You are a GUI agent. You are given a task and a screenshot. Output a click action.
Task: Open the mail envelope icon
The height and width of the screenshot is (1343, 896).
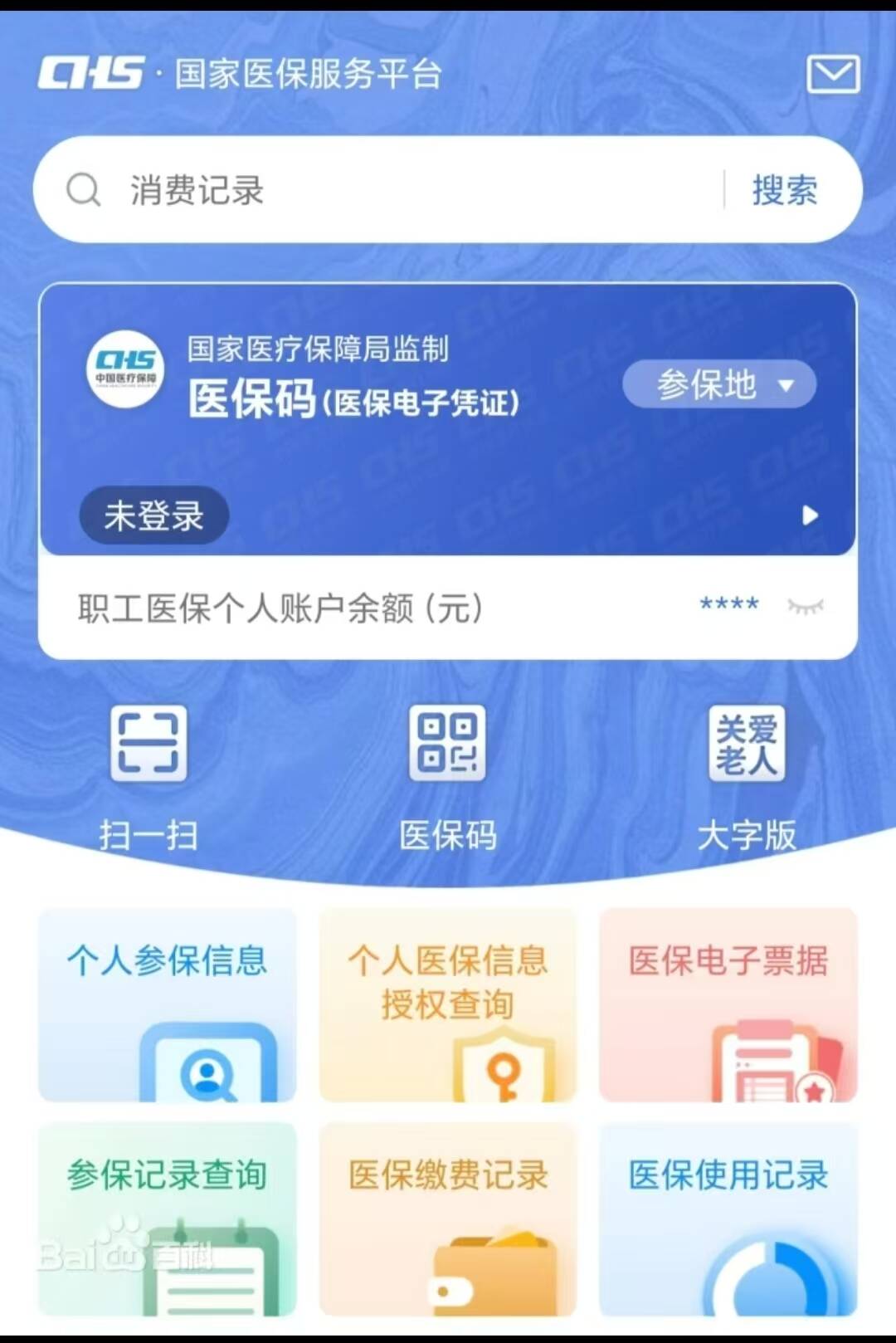pos(833,75)
